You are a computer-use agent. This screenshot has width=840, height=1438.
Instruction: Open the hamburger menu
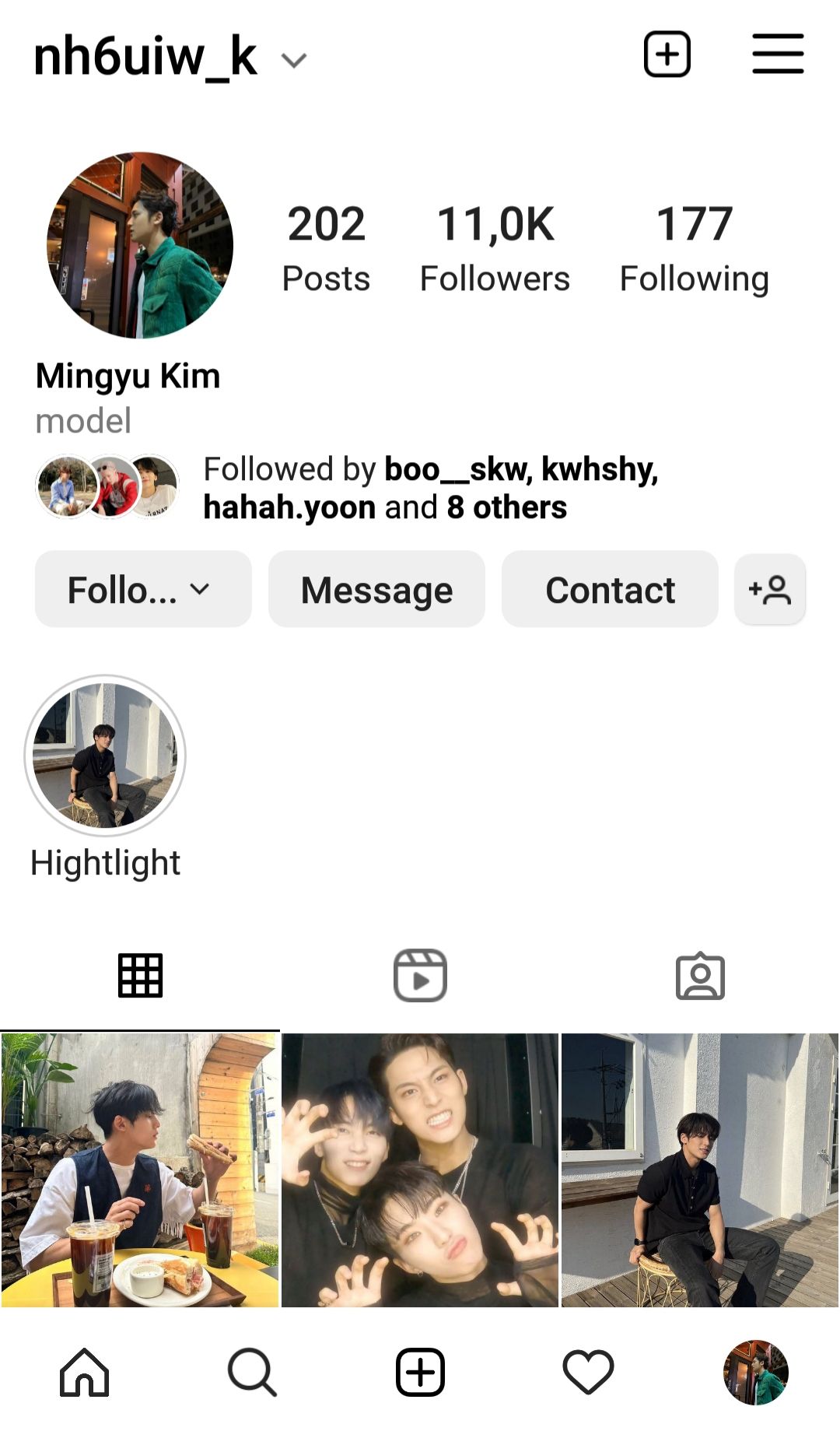777,54
